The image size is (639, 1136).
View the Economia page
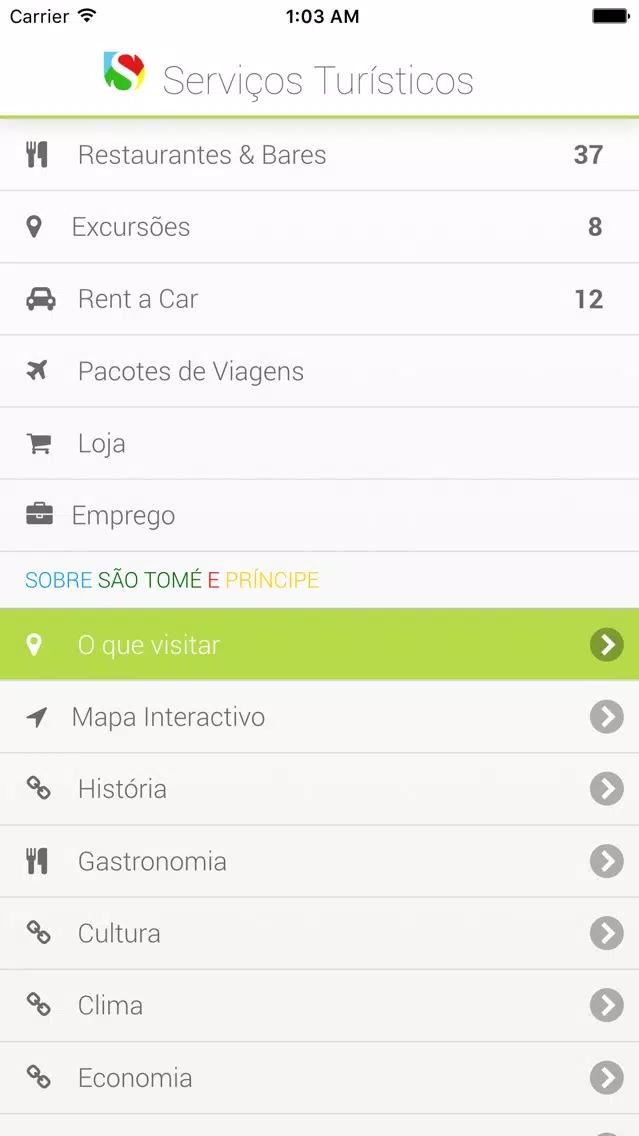coord(320,1077)
